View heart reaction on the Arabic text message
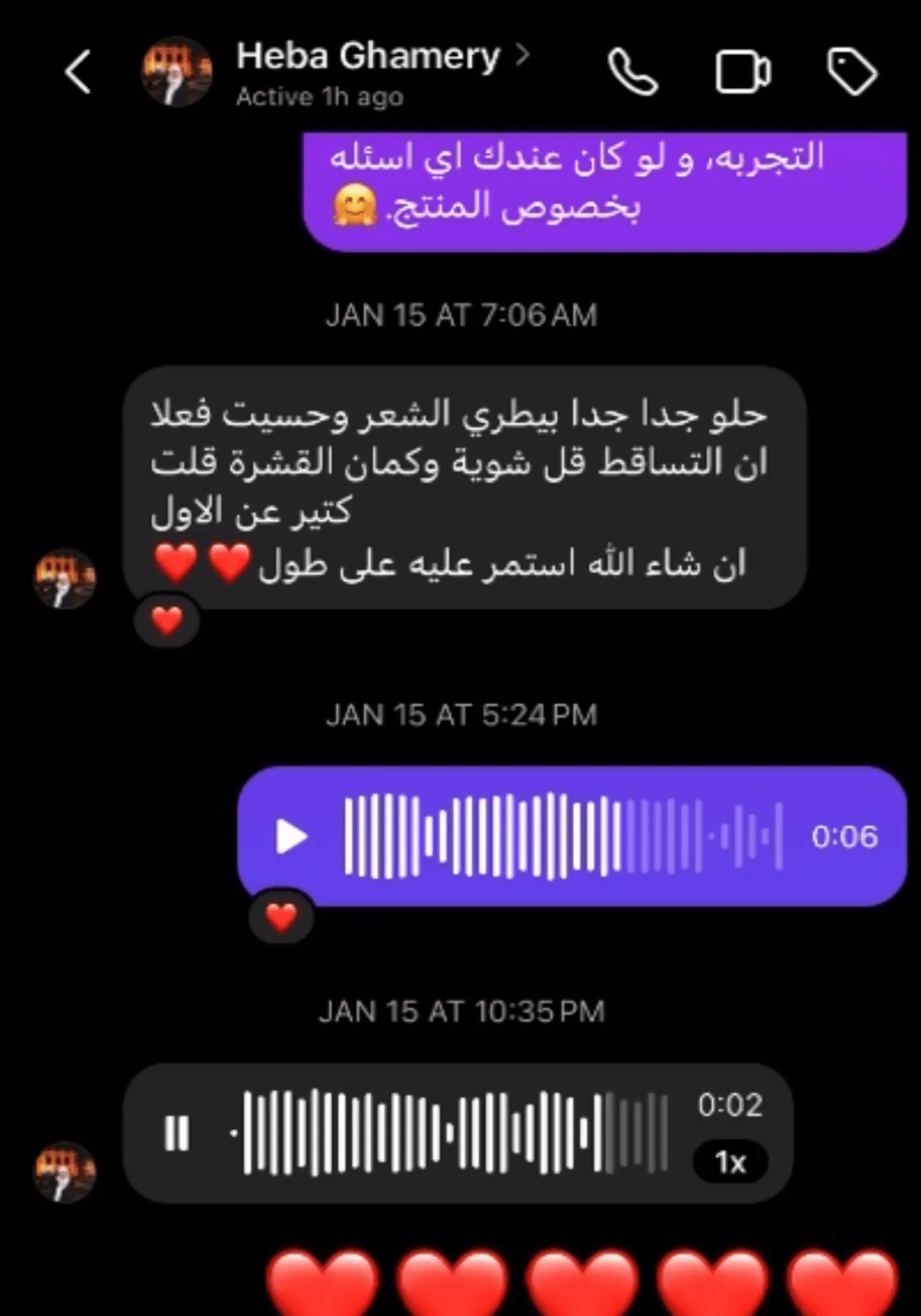The image size is (921, 1316). click(x=167, y=620)
